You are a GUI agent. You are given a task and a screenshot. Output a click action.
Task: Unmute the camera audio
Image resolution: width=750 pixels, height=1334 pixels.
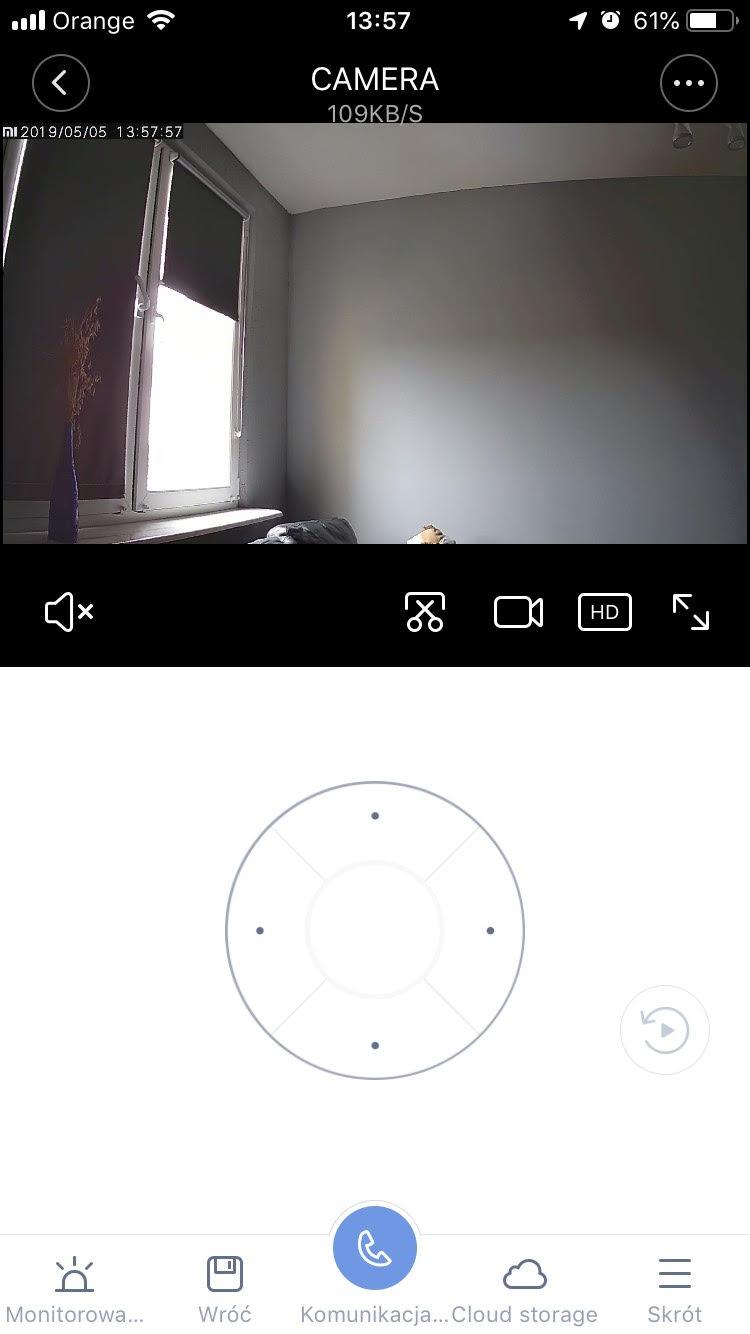[69, 611]
